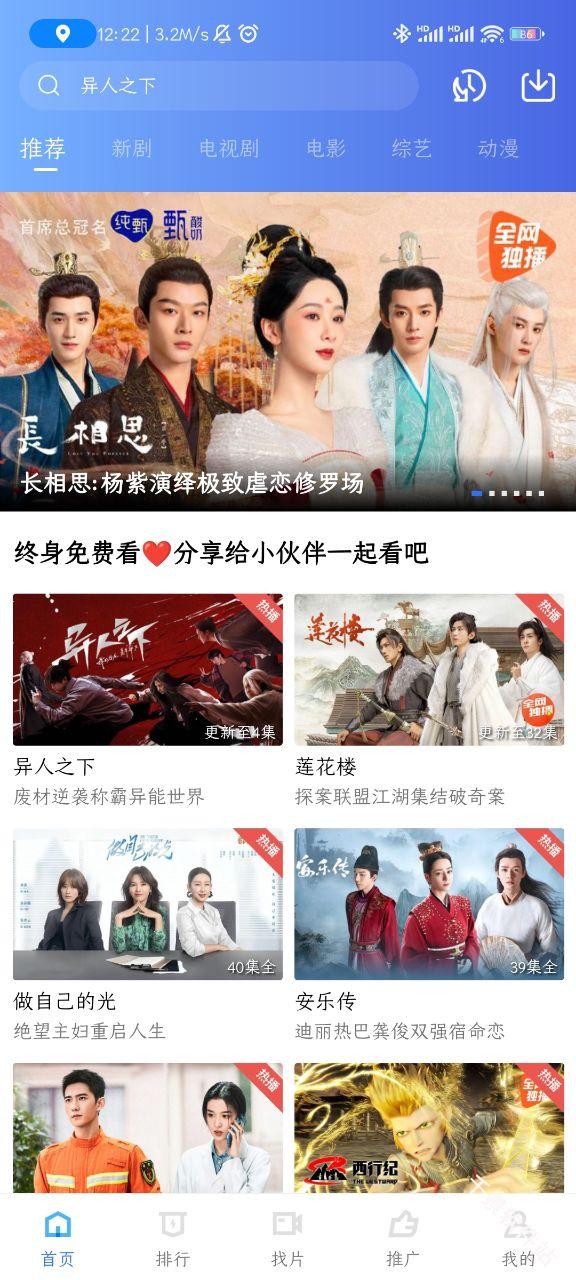
Task: Open the watch history icon
Action: (x=468, y=86)
